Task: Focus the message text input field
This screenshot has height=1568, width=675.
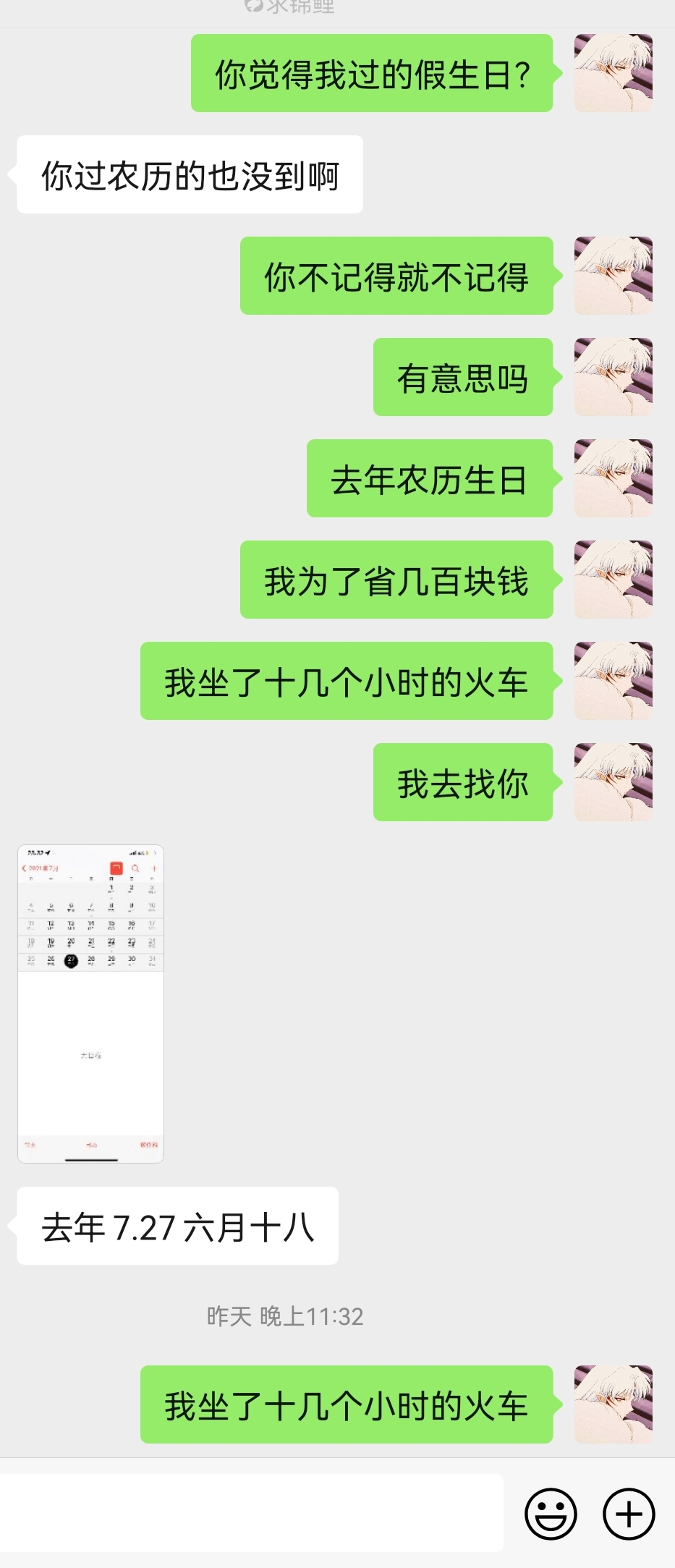Action: (x=251, y=1513)
